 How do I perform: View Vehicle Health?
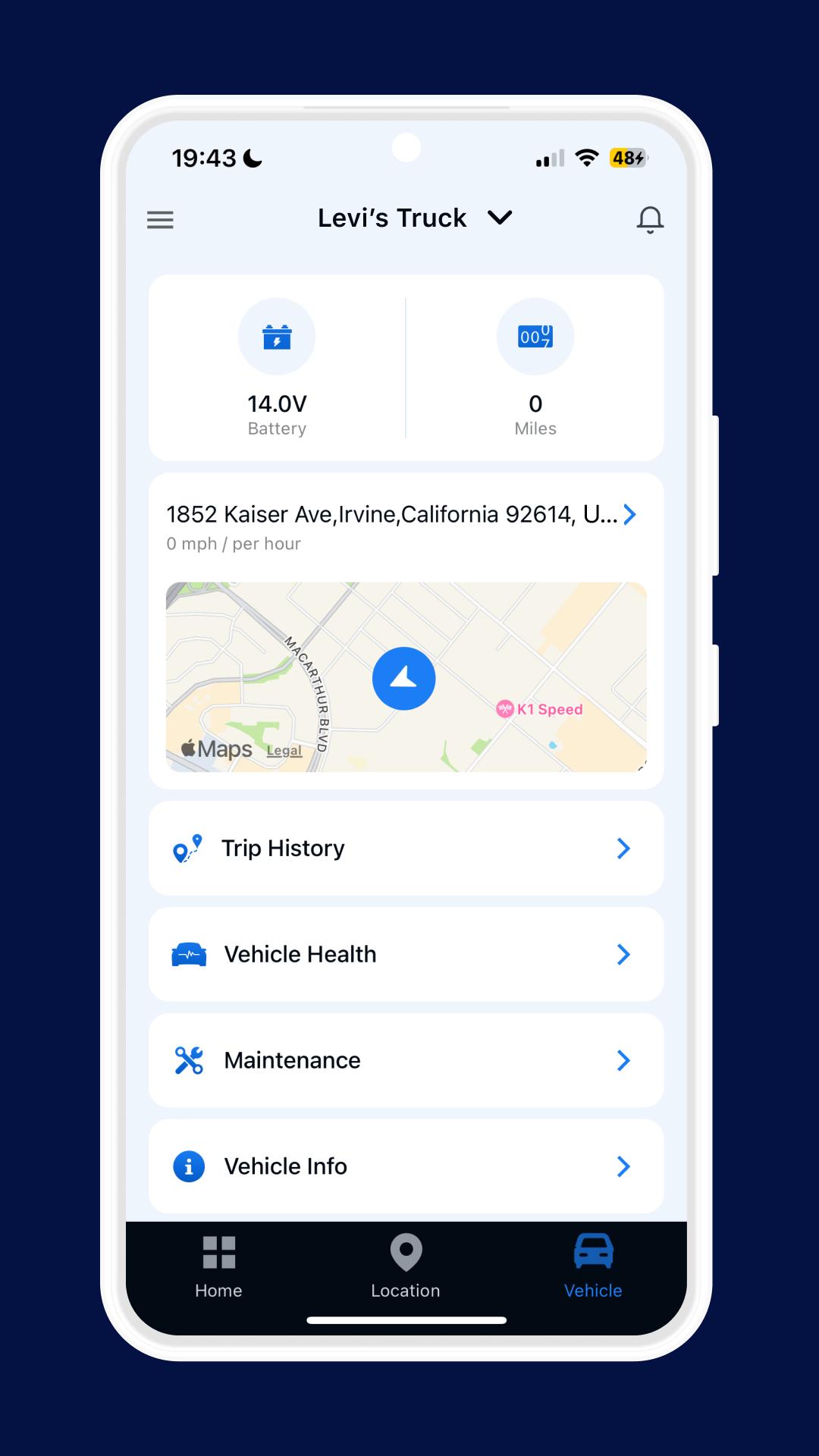(406, 955)
